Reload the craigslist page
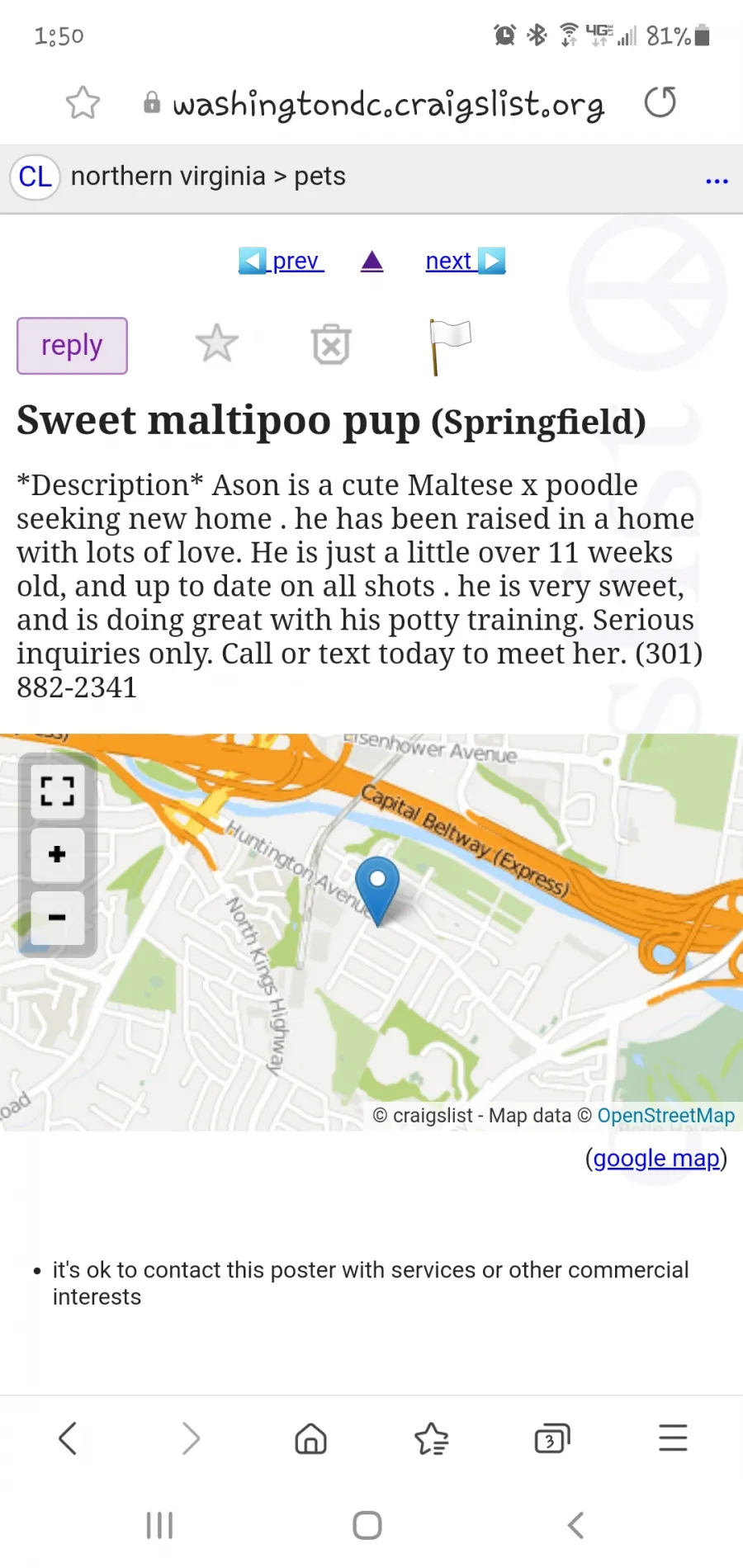 660,102
